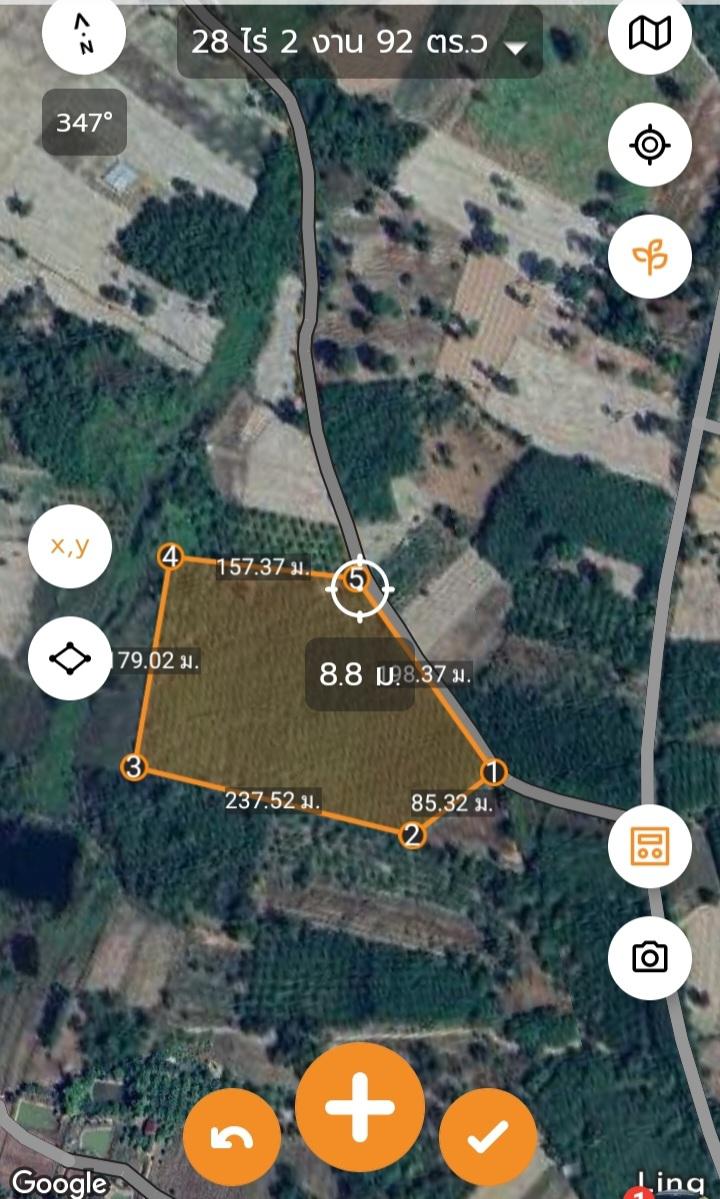Select vertex marker 5
This screenshot has height=1199, width=720.
click(356, 580)
